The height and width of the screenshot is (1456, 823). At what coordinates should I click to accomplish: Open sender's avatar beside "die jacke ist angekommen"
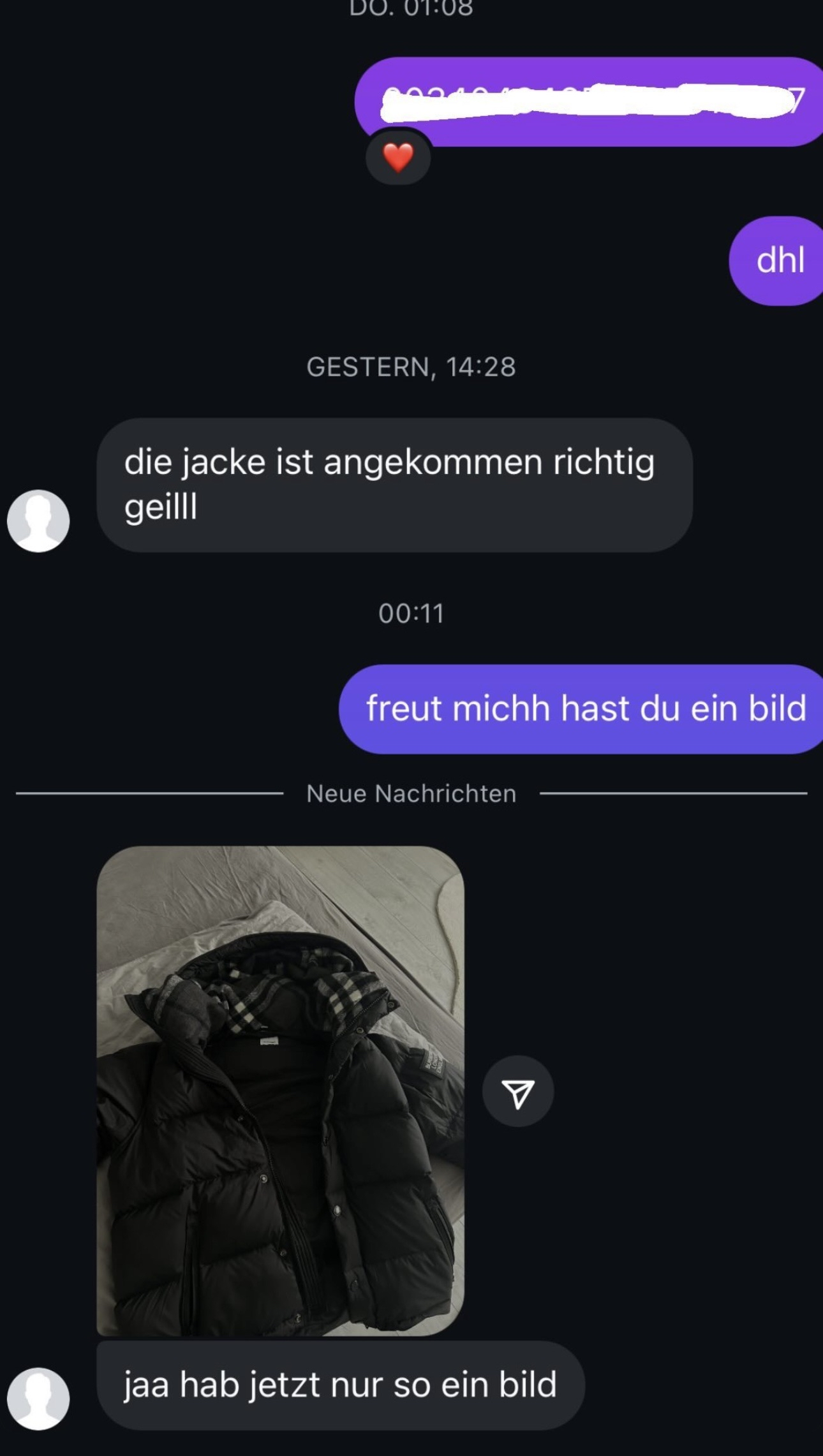[38, 520]
